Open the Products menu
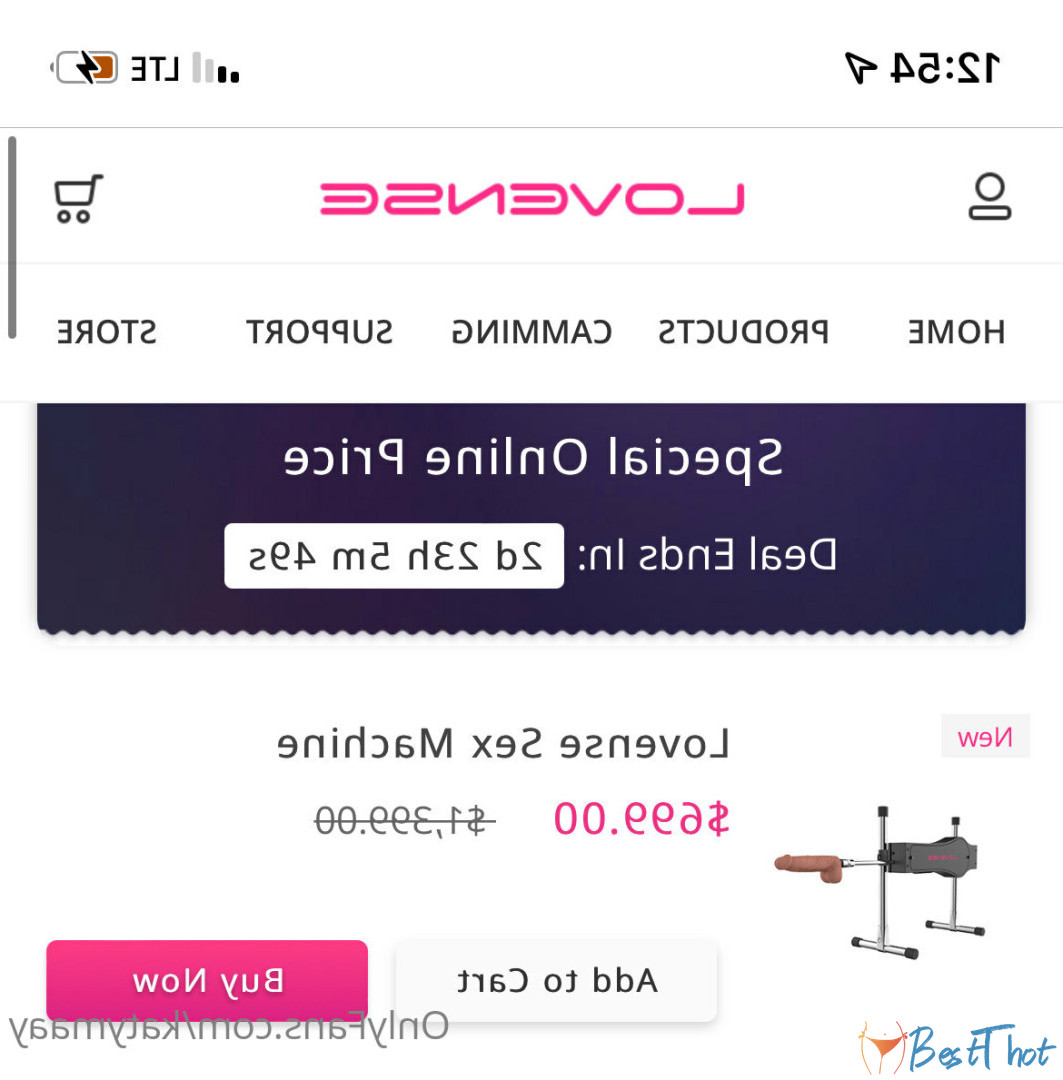The width and height of the screenshot is (1063, 1080). click(743, 332)
